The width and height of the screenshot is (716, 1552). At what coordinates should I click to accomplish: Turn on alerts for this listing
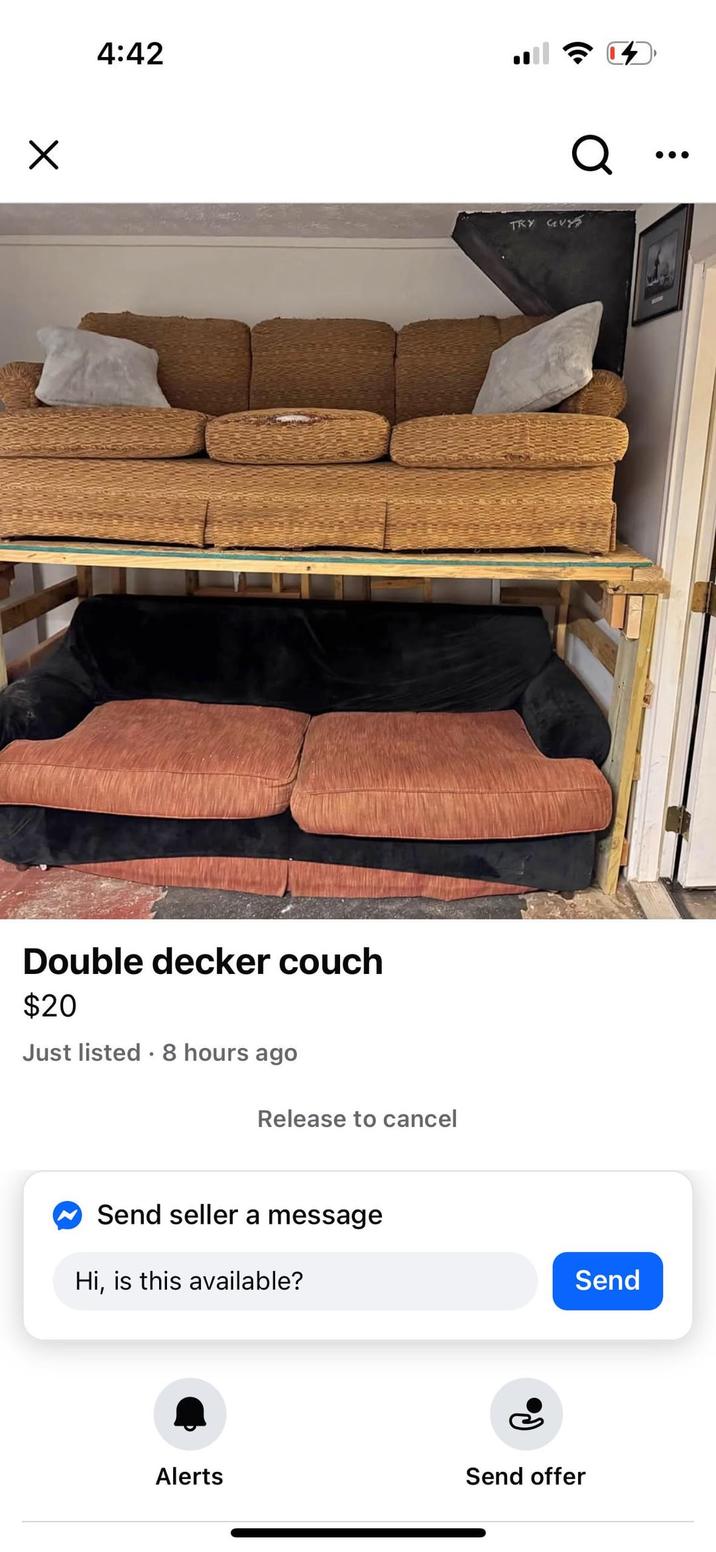tap(190, 1414)
